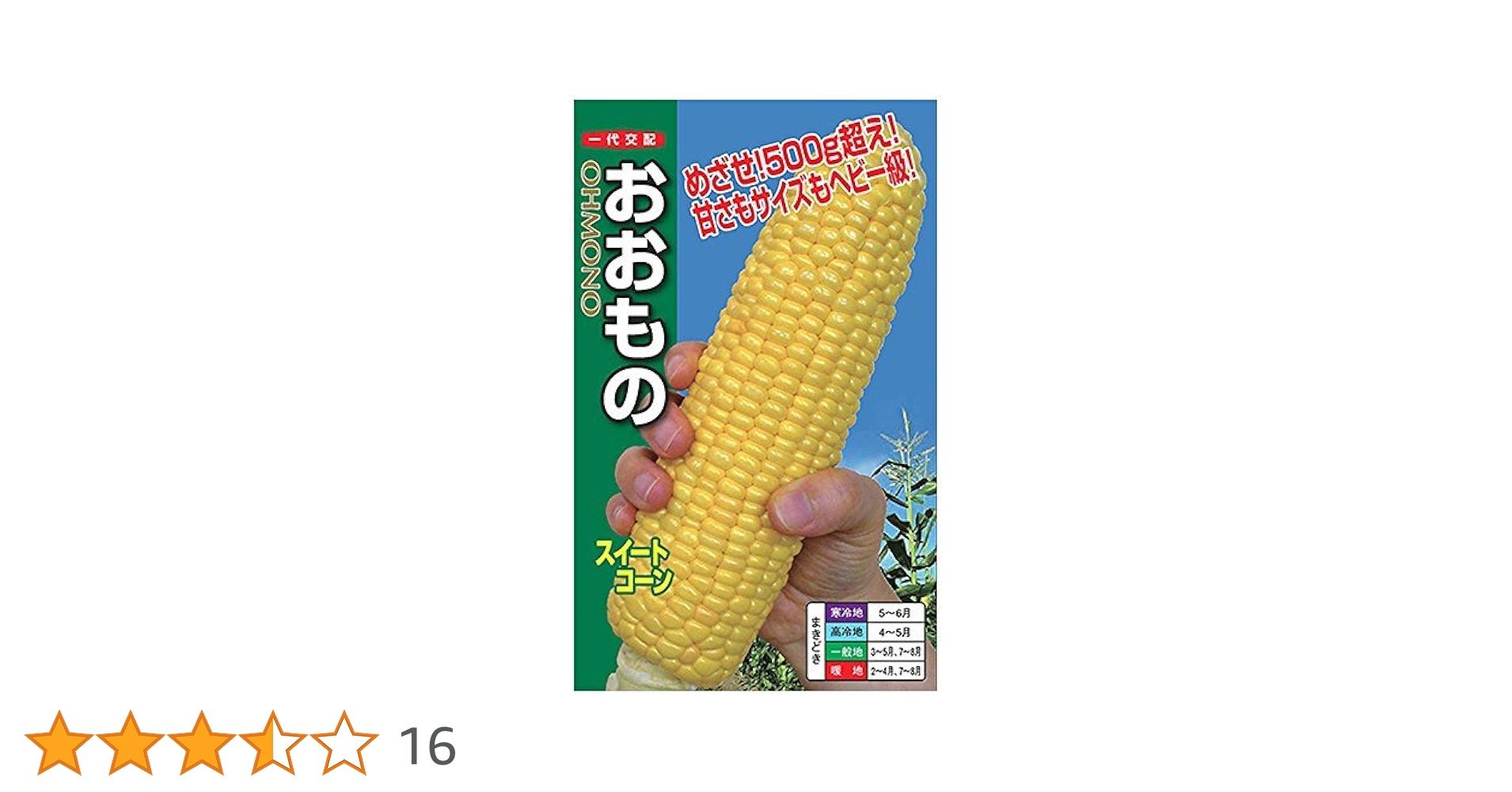Image resolution: width=1512 pixels, height=792 pixels.
Task: Open the Ohmono sweet corn seed product image
Action: point(754,394)
